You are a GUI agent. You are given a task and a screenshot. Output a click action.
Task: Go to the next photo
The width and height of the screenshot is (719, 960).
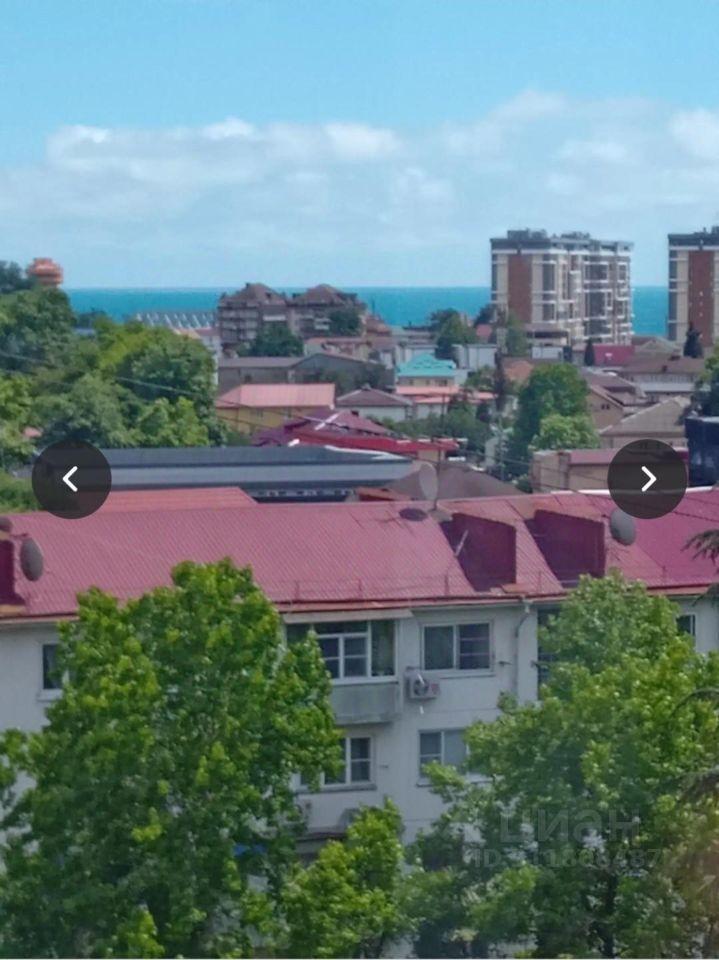647,479
